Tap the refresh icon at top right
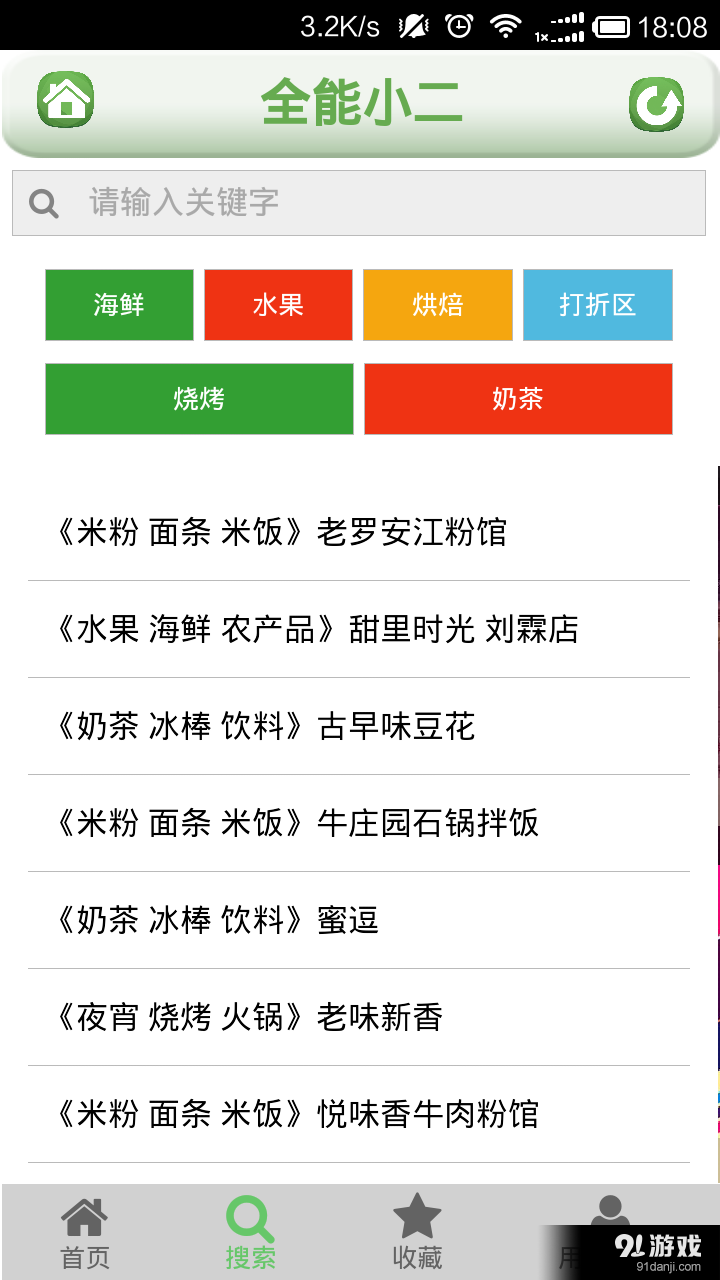 tap(655, 99)
